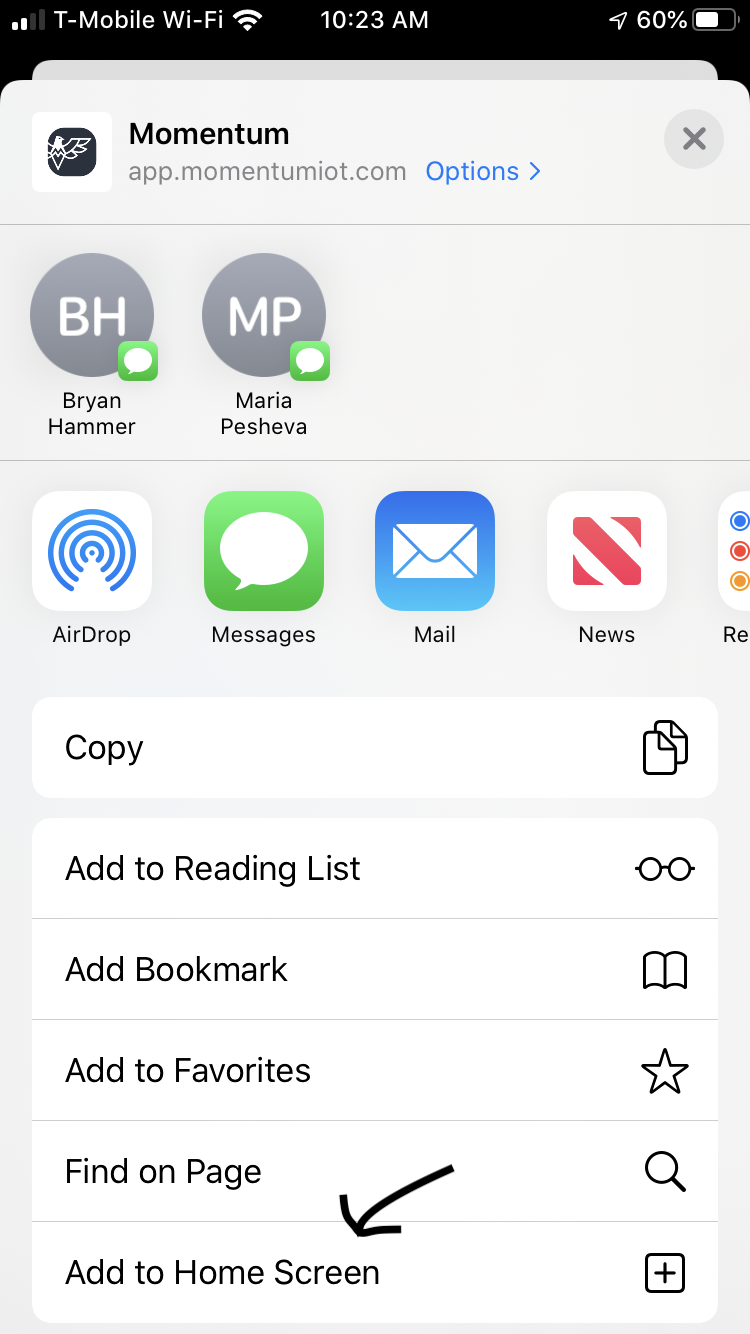Open share Options link
The height and width of the screenshot is (1334, 750).
[483, 171]
